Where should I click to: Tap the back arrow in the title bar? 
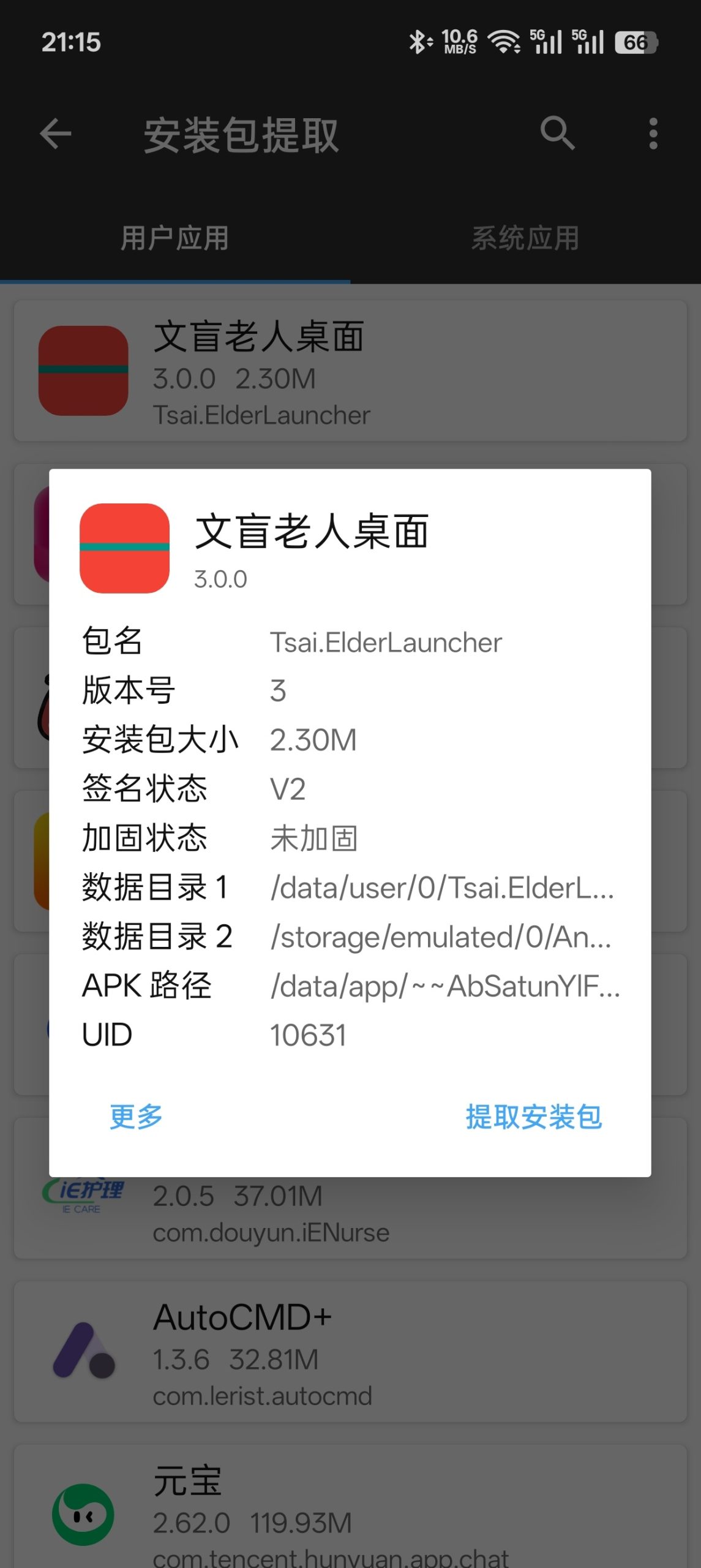pyautogui.click(x=55, y=134)
